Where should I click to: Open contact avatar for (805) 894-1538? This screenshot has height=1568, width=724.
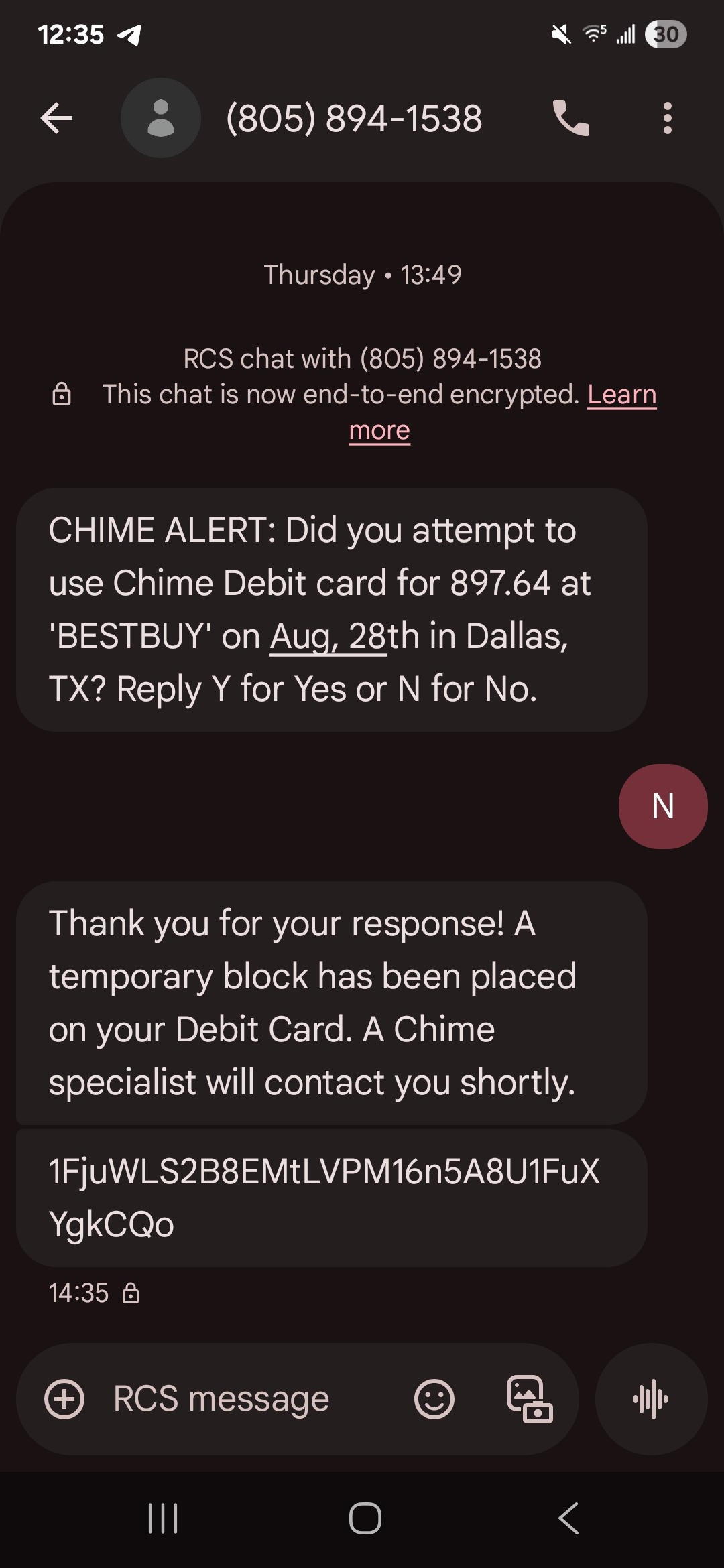pos(161,119)
